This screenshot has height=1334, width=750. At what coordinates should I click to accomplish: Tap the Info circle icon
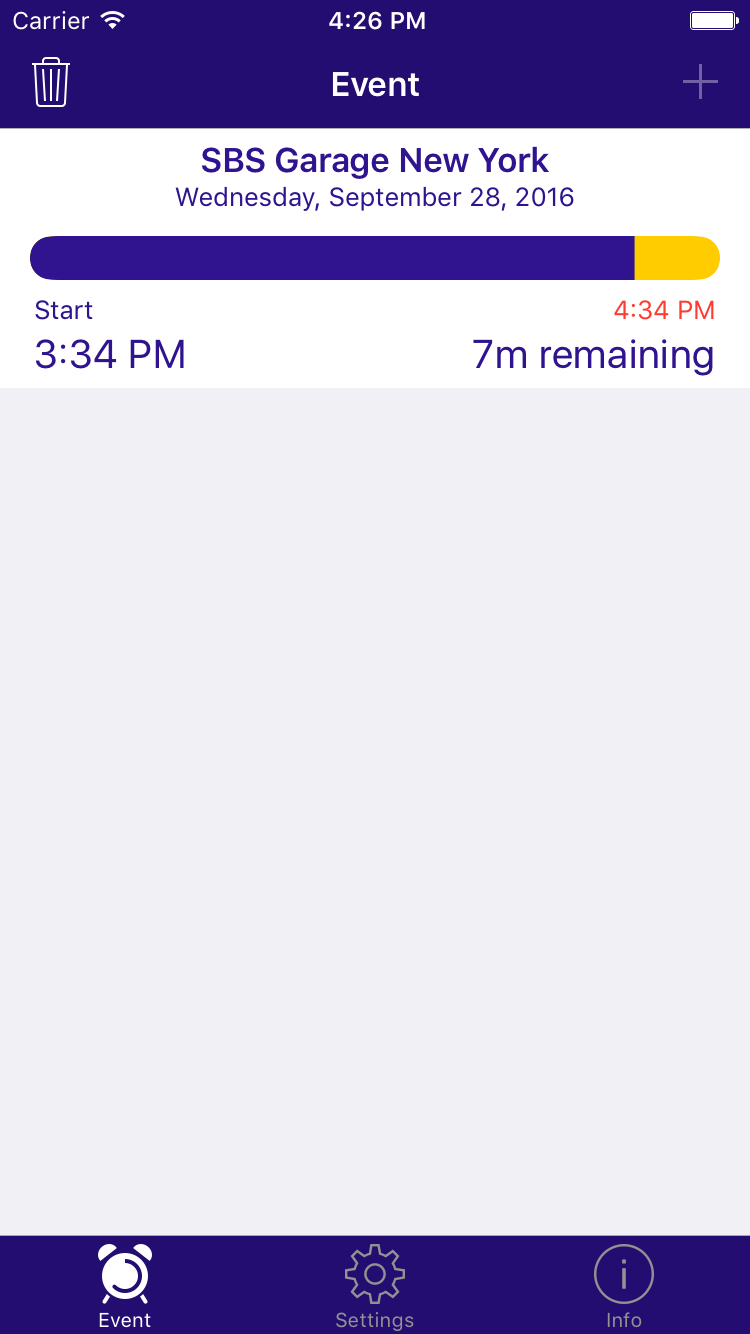click(x=623, y=1273)
